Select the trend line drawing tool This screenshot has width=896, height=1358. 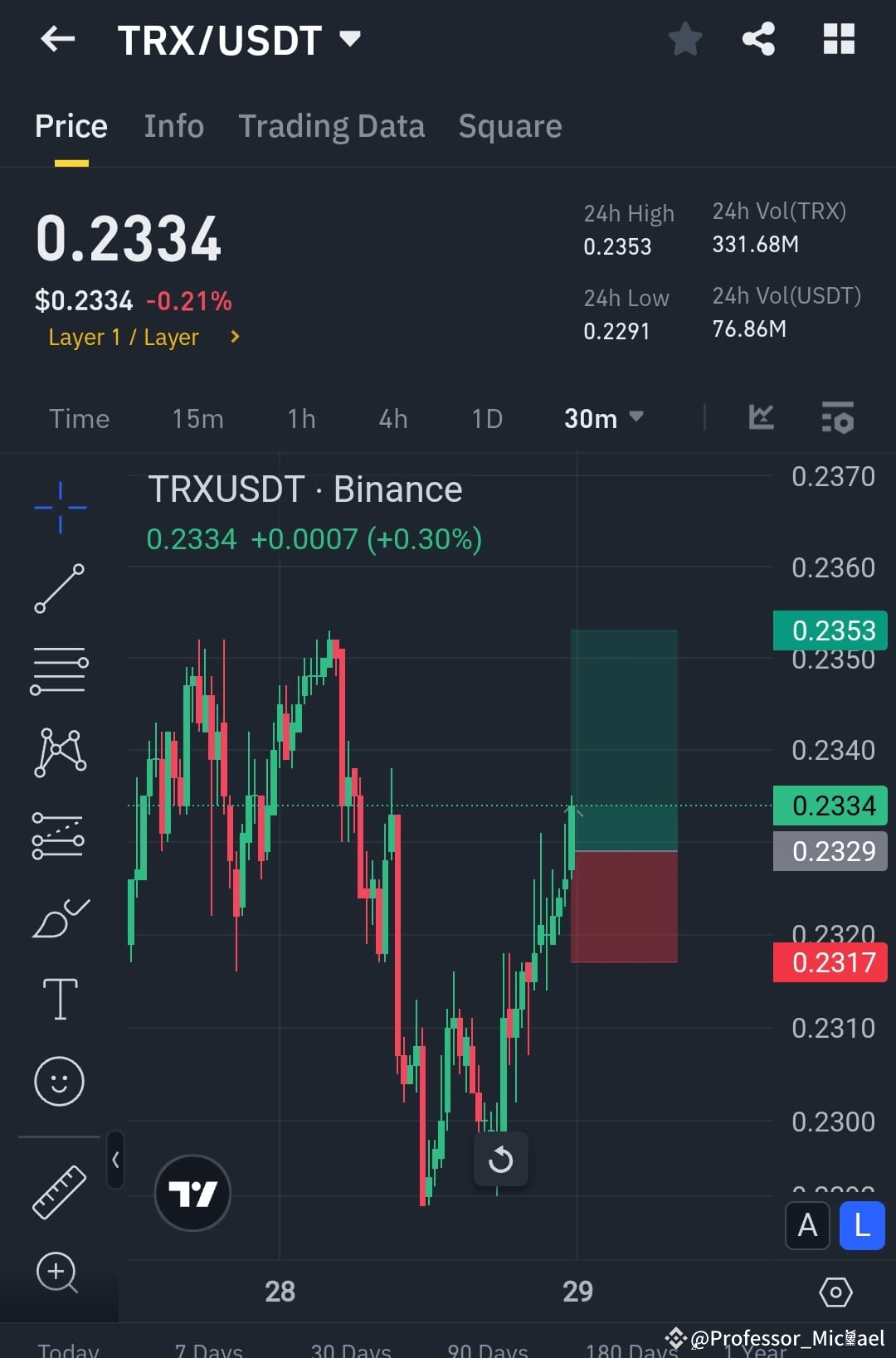[59, 589]
